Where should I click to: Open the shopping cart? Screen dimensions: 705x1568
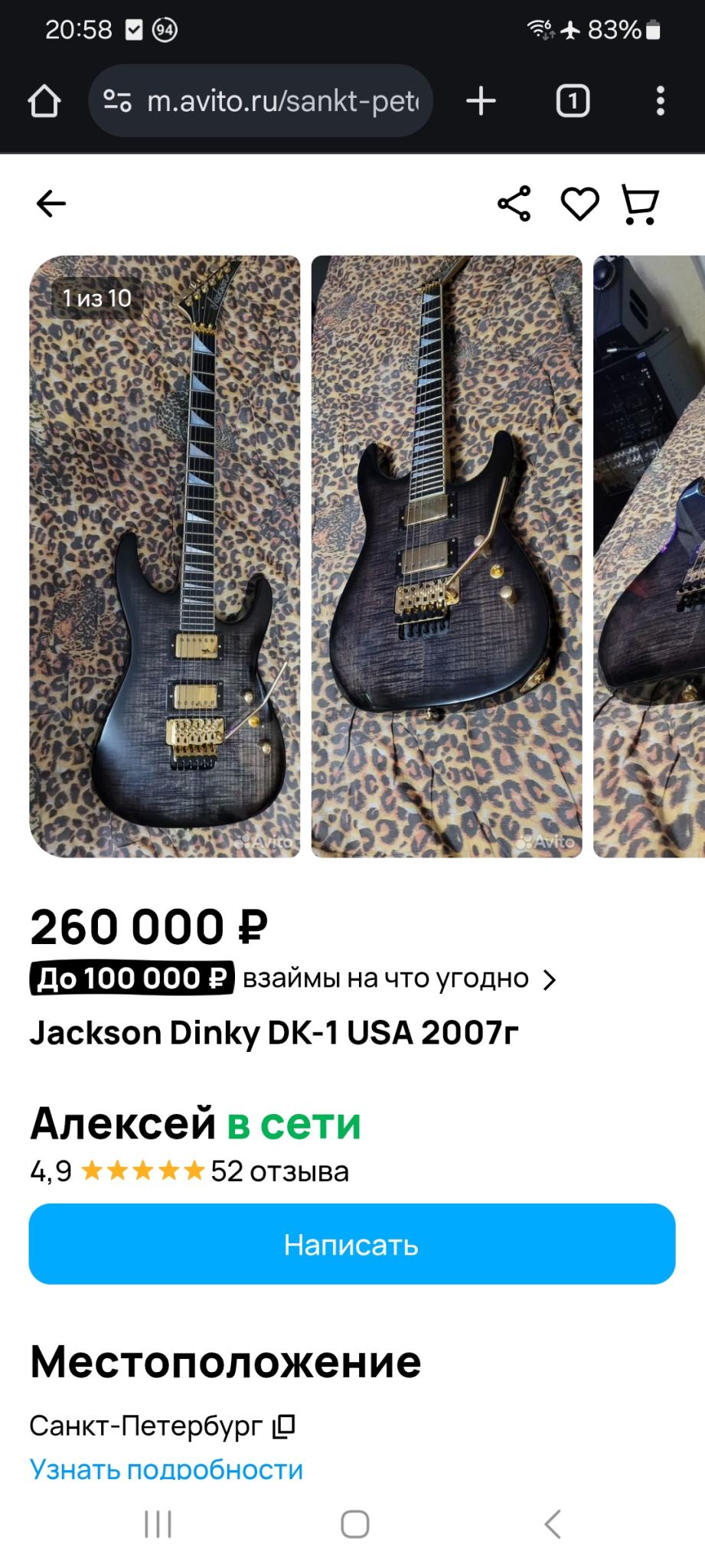[640, 204]
